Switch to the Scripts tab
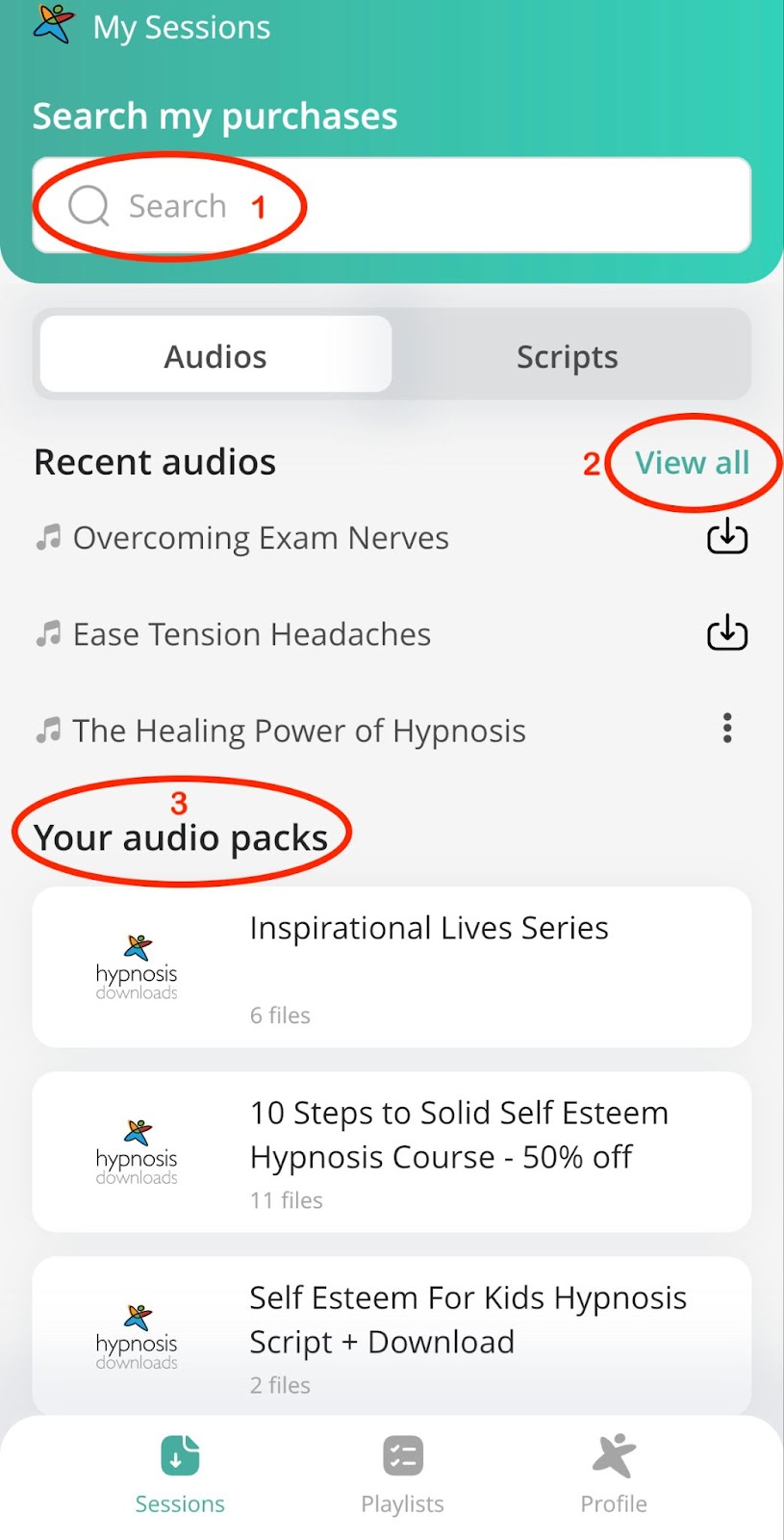The image size is (784, 1540). pos(567,356)
